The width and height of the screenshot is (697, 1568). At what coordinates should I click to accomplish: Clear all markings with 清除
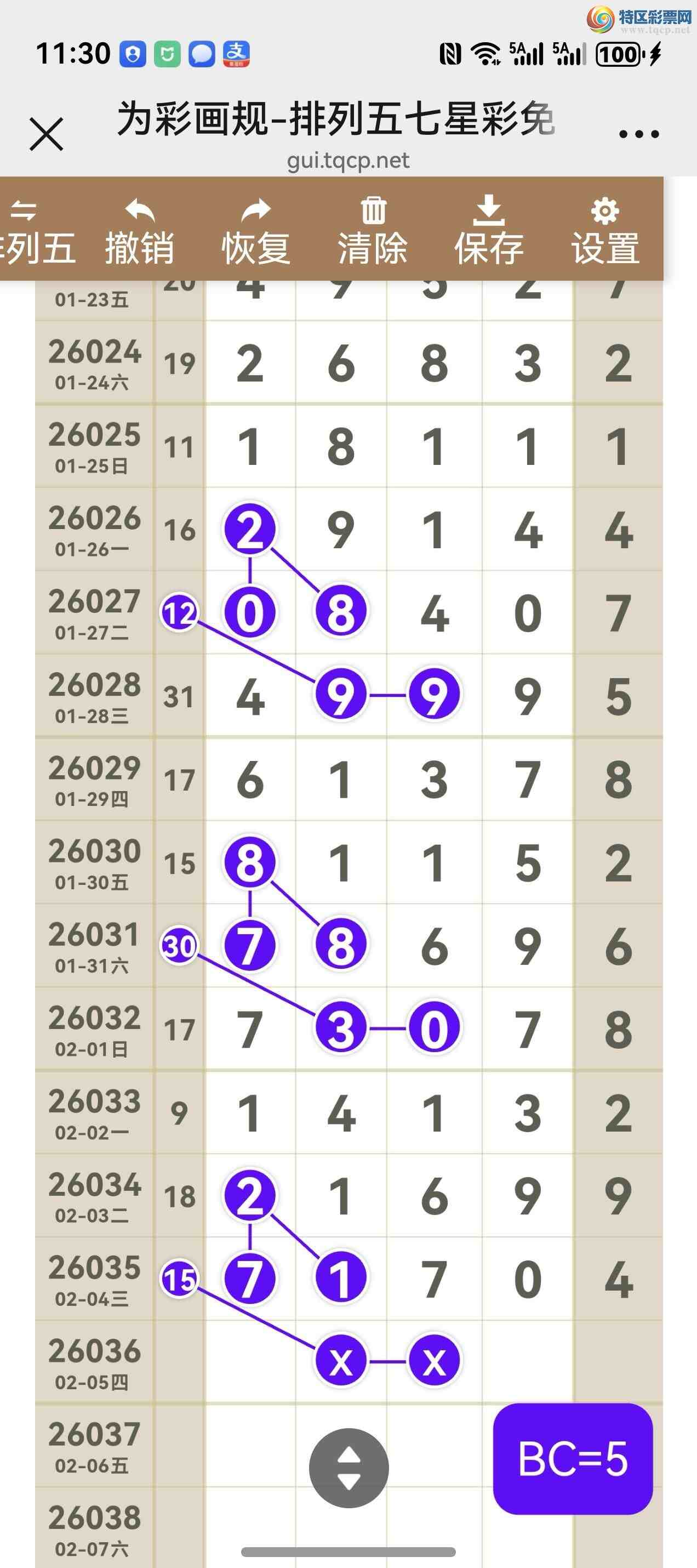(x=373, y=231)
